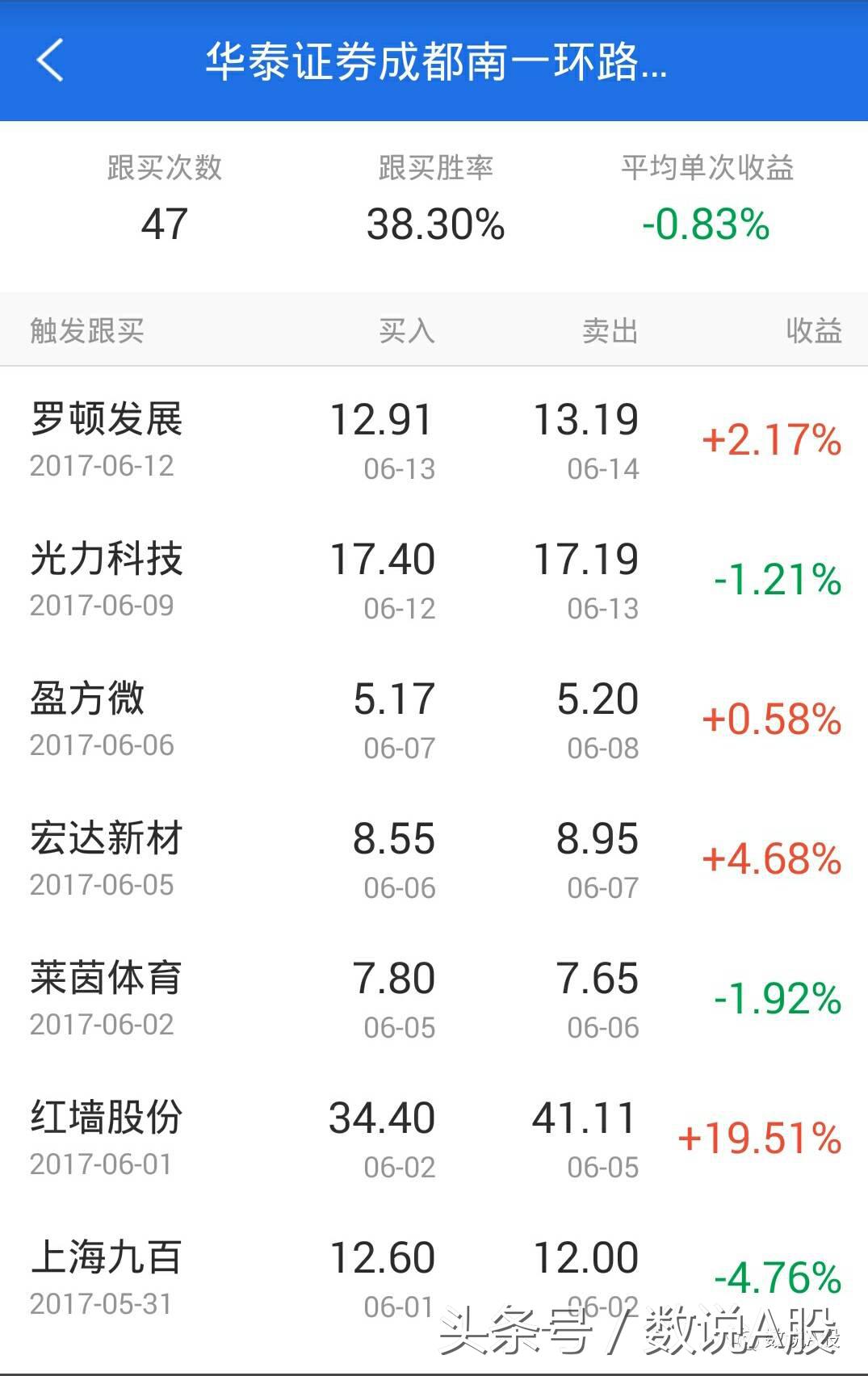The height and width of the screenshot is (1376, 868).
Task: Tap the back arrow icon
Action: click(x=50, y=63)
